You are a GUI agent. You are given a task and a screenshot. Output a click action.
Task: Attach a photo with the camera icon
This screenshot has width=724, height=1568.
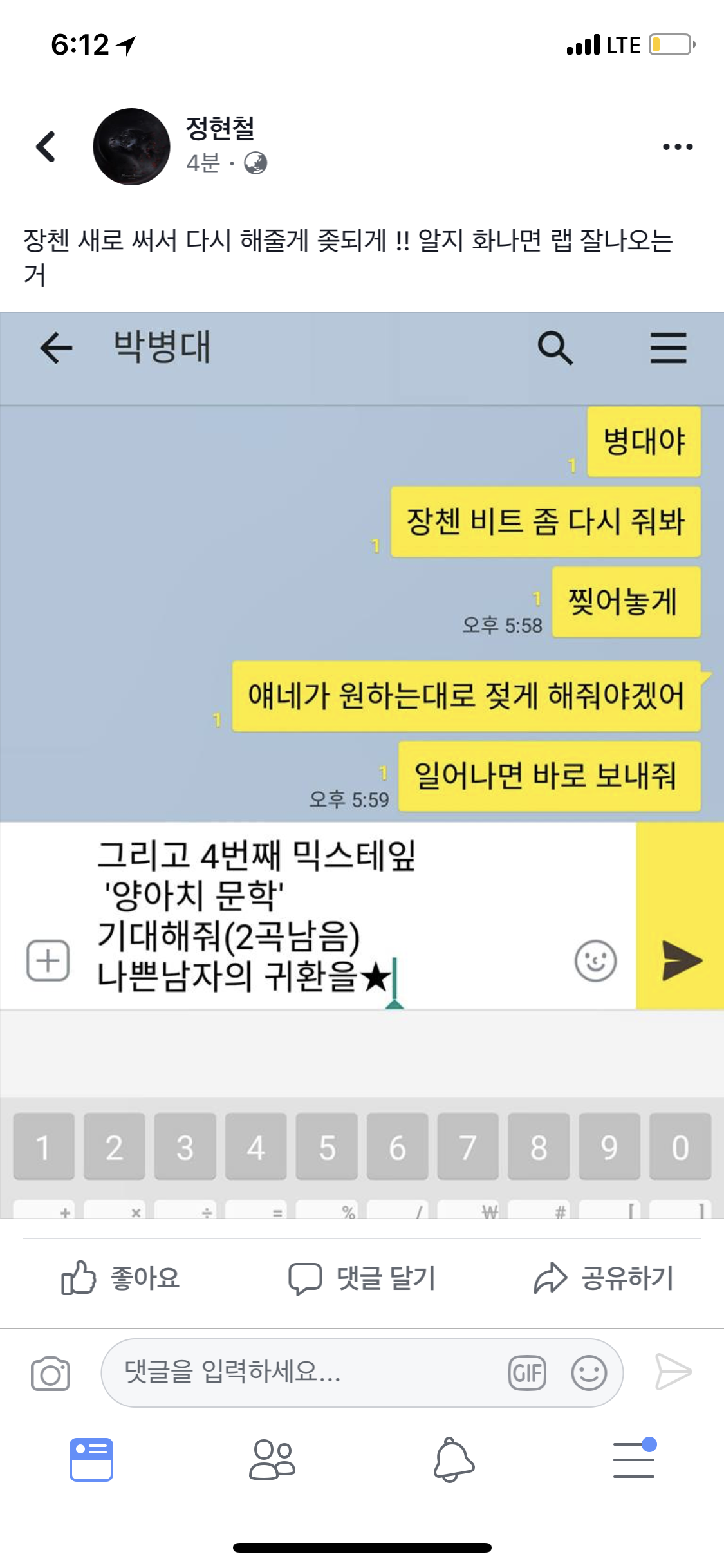click(50, 1374)
